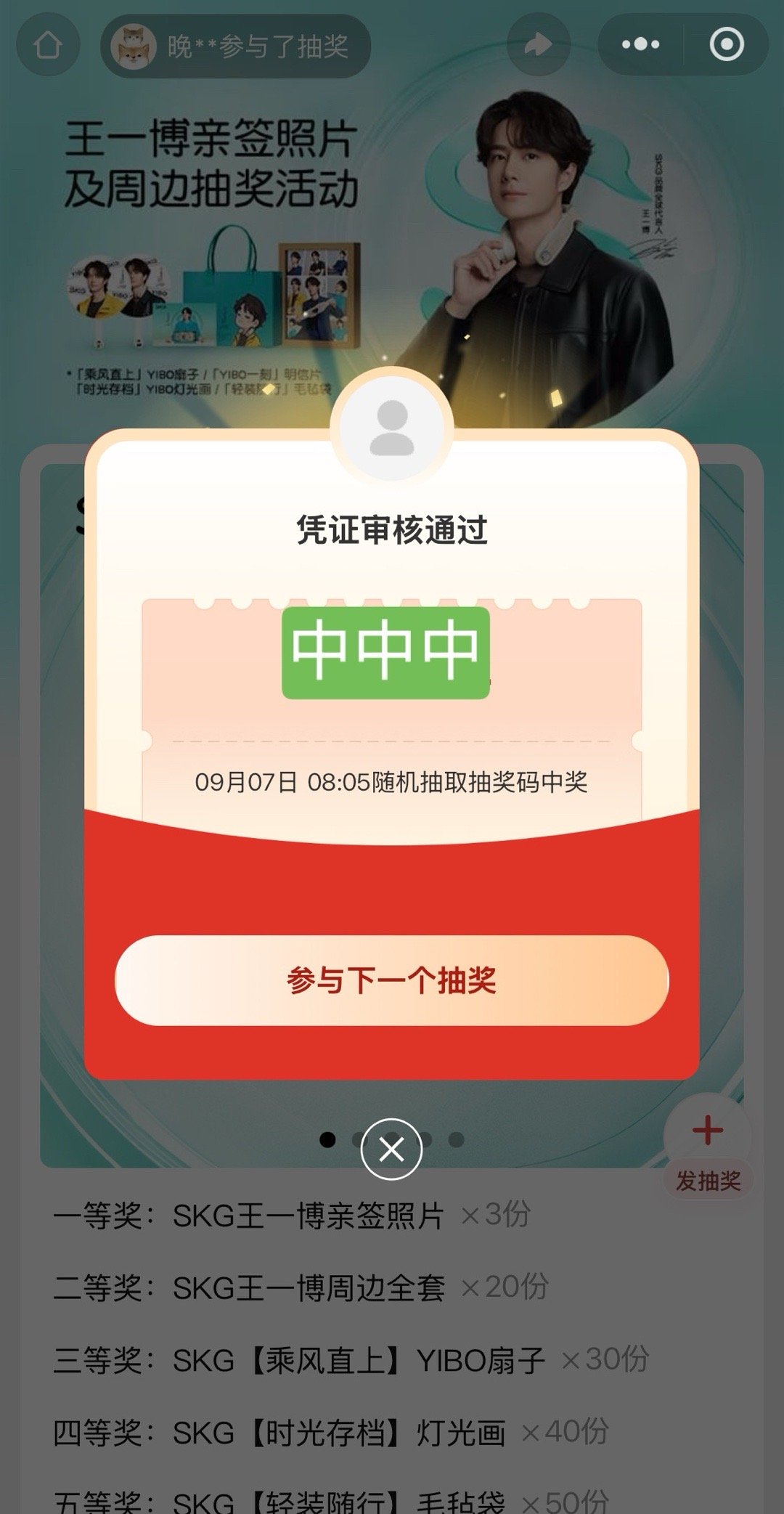
Task: Open the three-dot more menu
Action: 640,45
